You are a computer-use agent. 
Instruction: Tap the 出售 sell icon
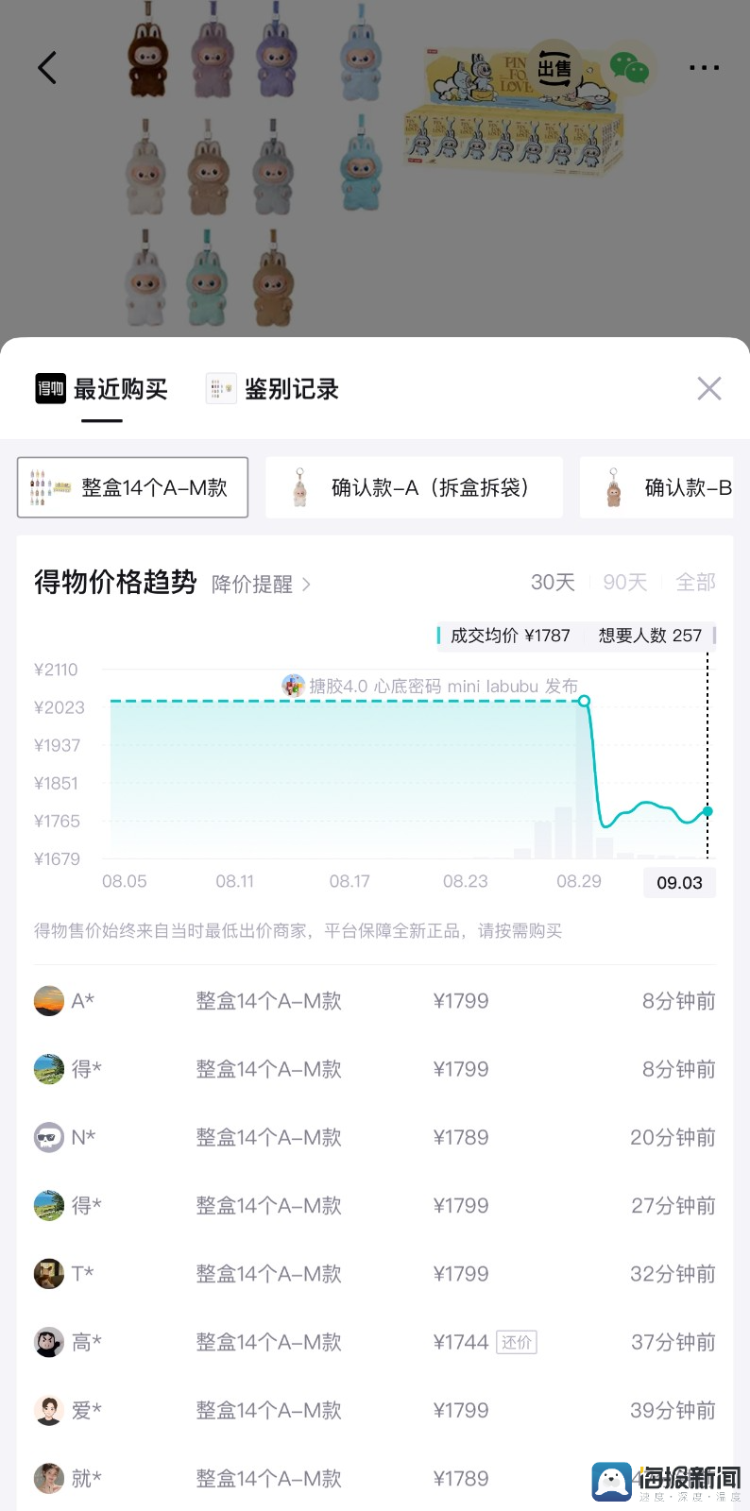pos(554,67)
